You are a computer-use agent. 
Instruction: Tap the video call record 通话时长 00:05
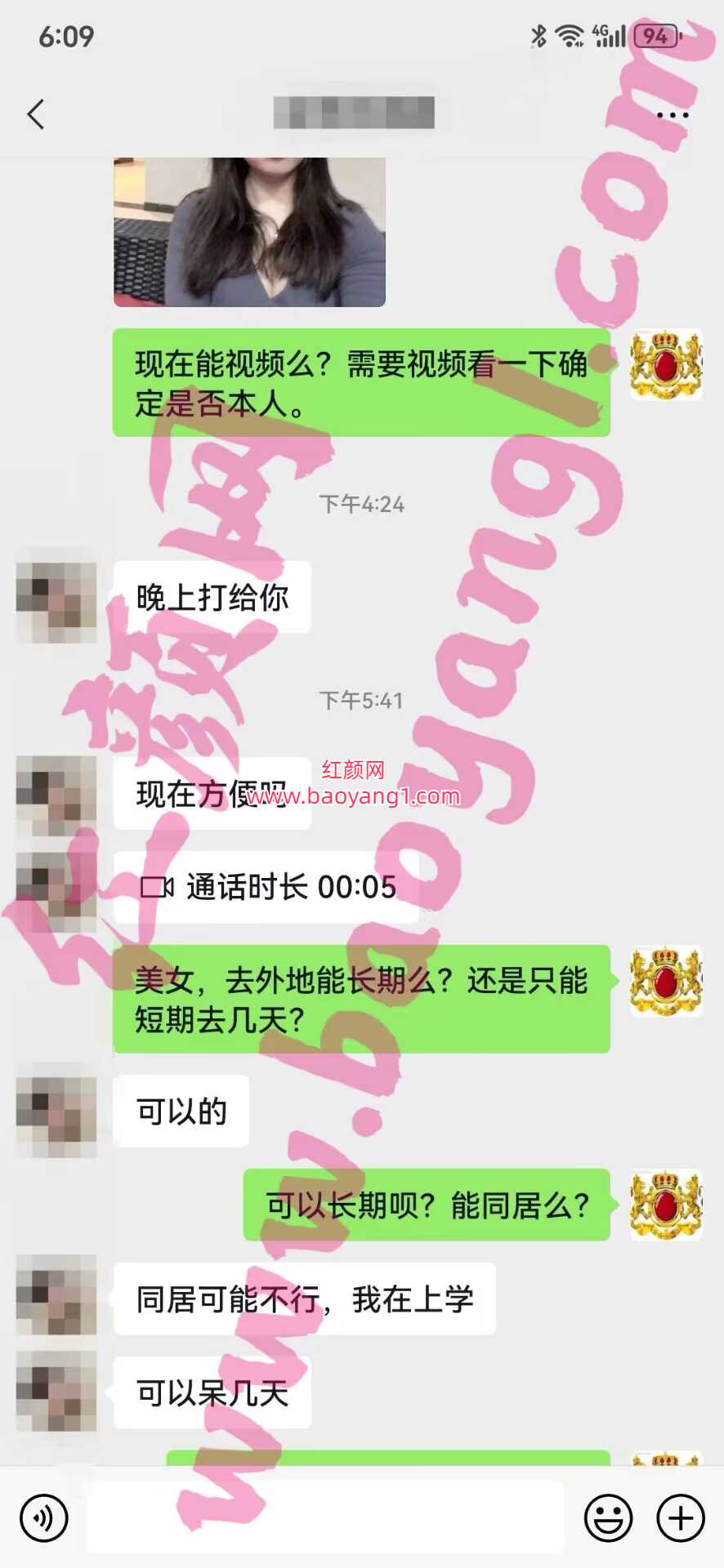click(267, 887)
